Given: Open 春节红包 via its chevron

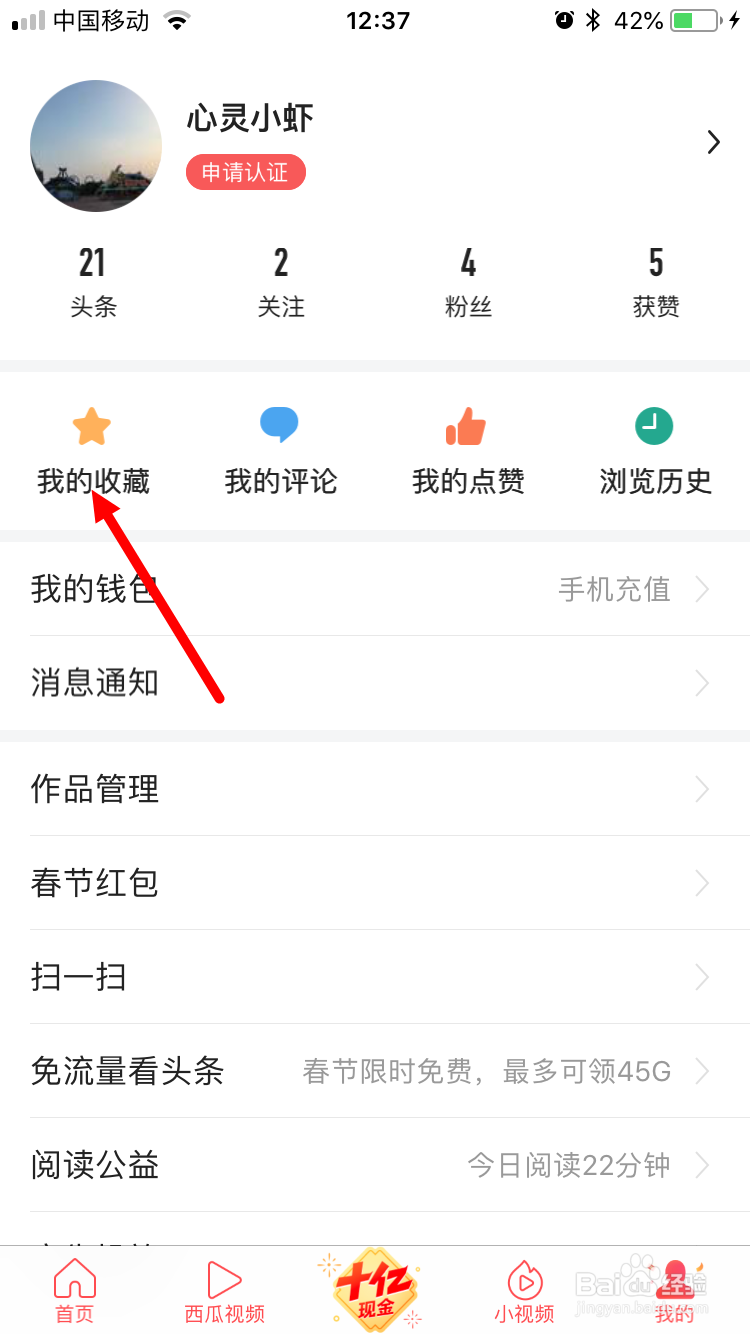Looking at the screenshot, I should (703, 883).
